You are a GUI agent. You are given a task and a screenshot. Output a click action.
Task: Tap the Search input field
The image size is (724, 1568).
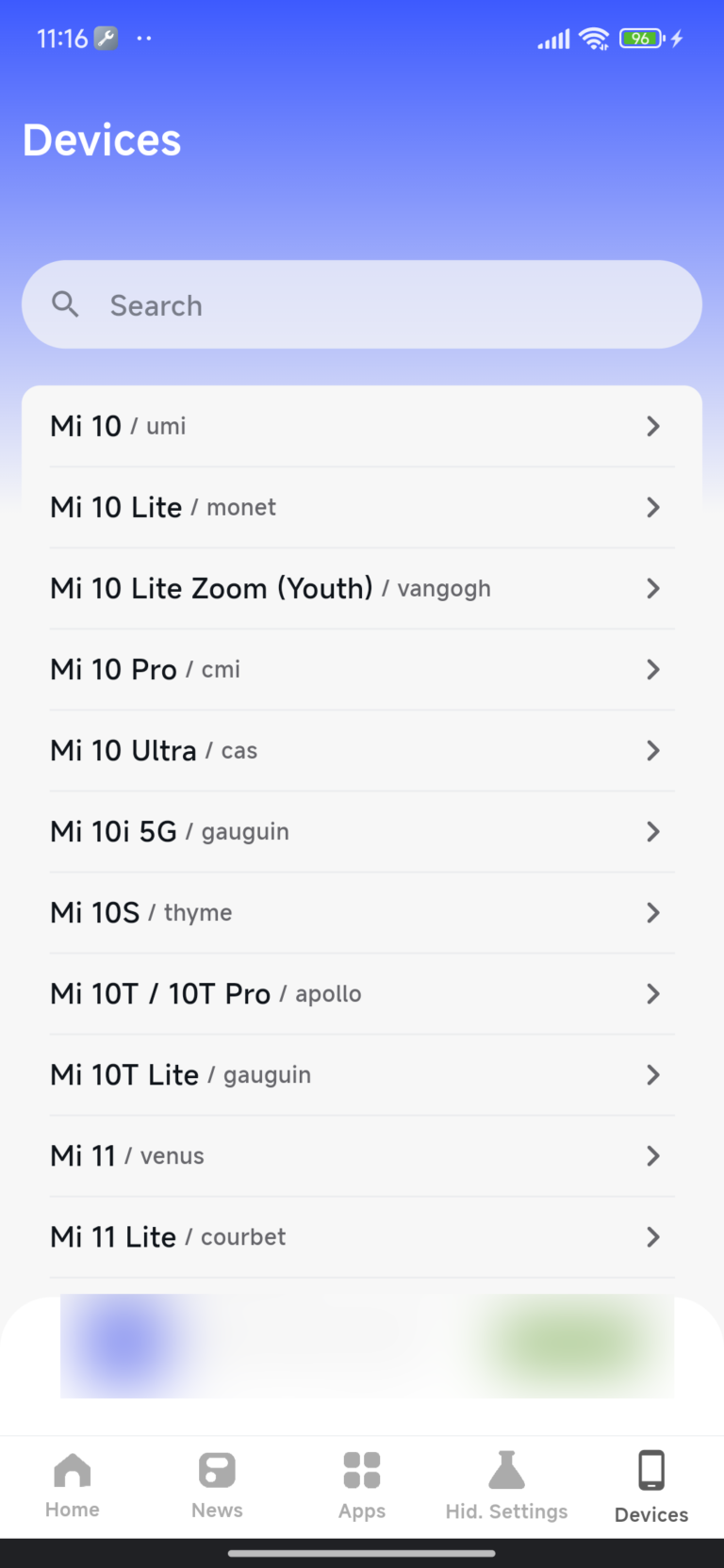(x=362, y=304)
